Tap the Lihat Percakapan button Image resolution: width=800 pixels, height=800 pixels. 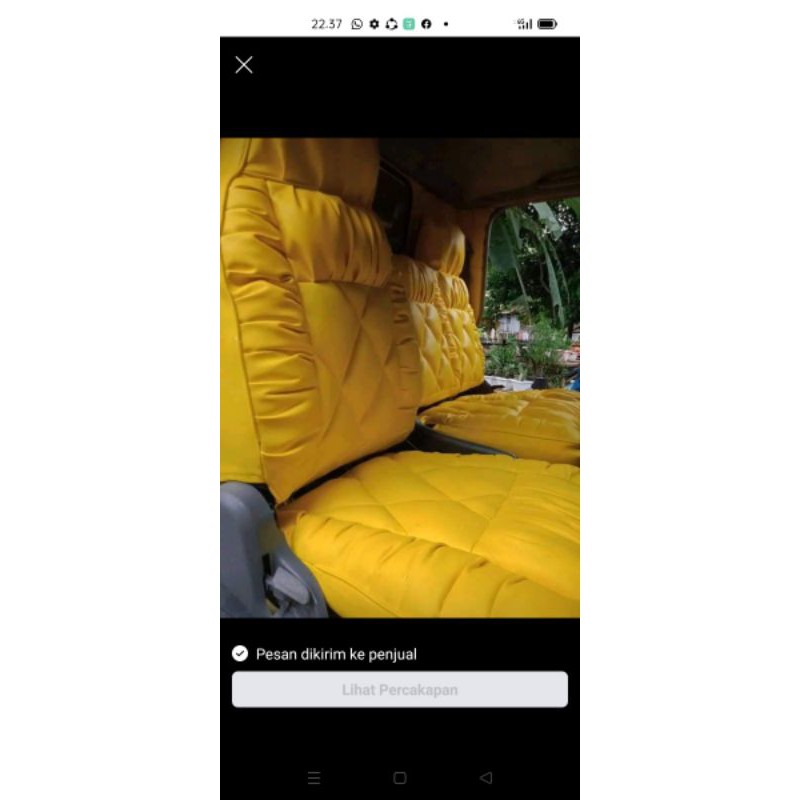pyautogui.click(x=400, y=690)
